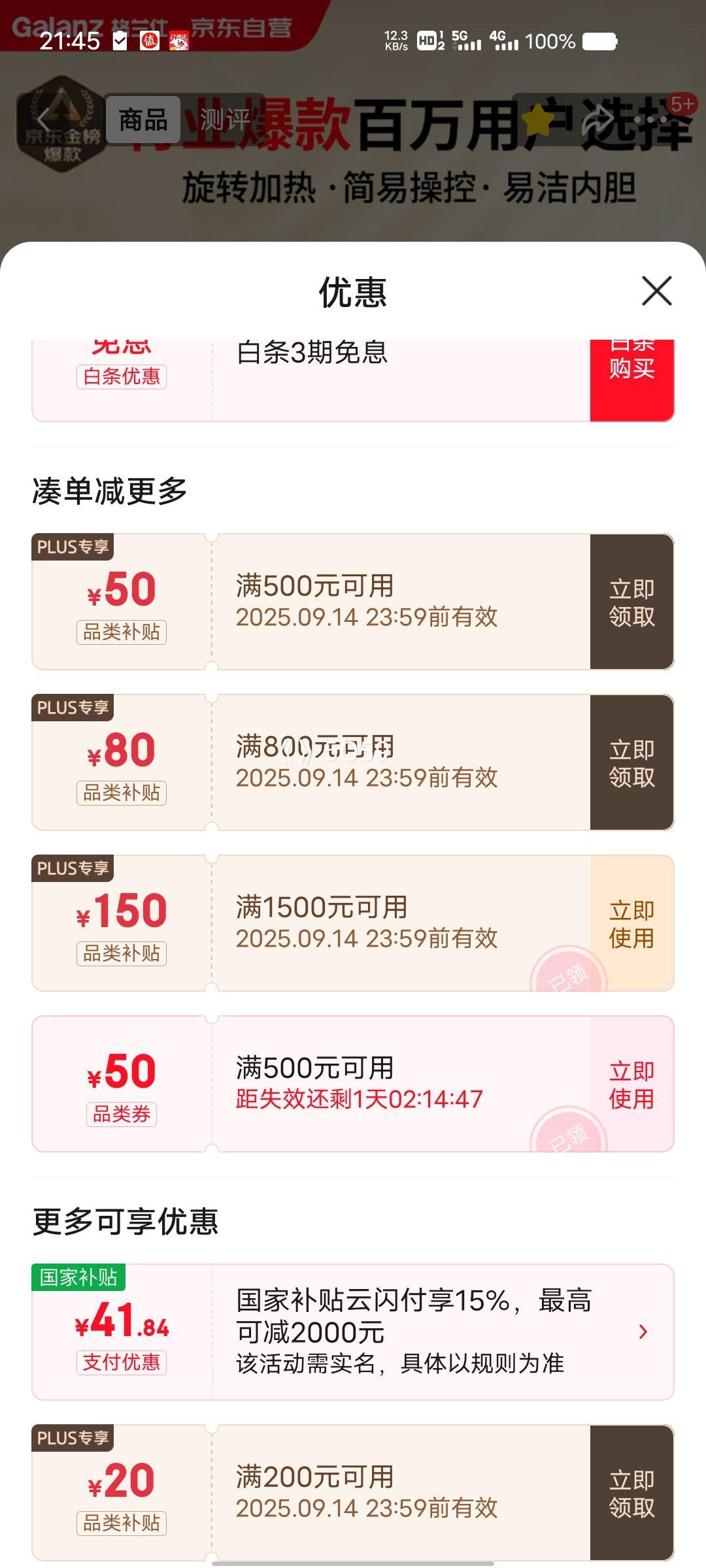Claim the ¥80 满800 coupon via 立即领取

pyautogui.click(x=631, y=764)
